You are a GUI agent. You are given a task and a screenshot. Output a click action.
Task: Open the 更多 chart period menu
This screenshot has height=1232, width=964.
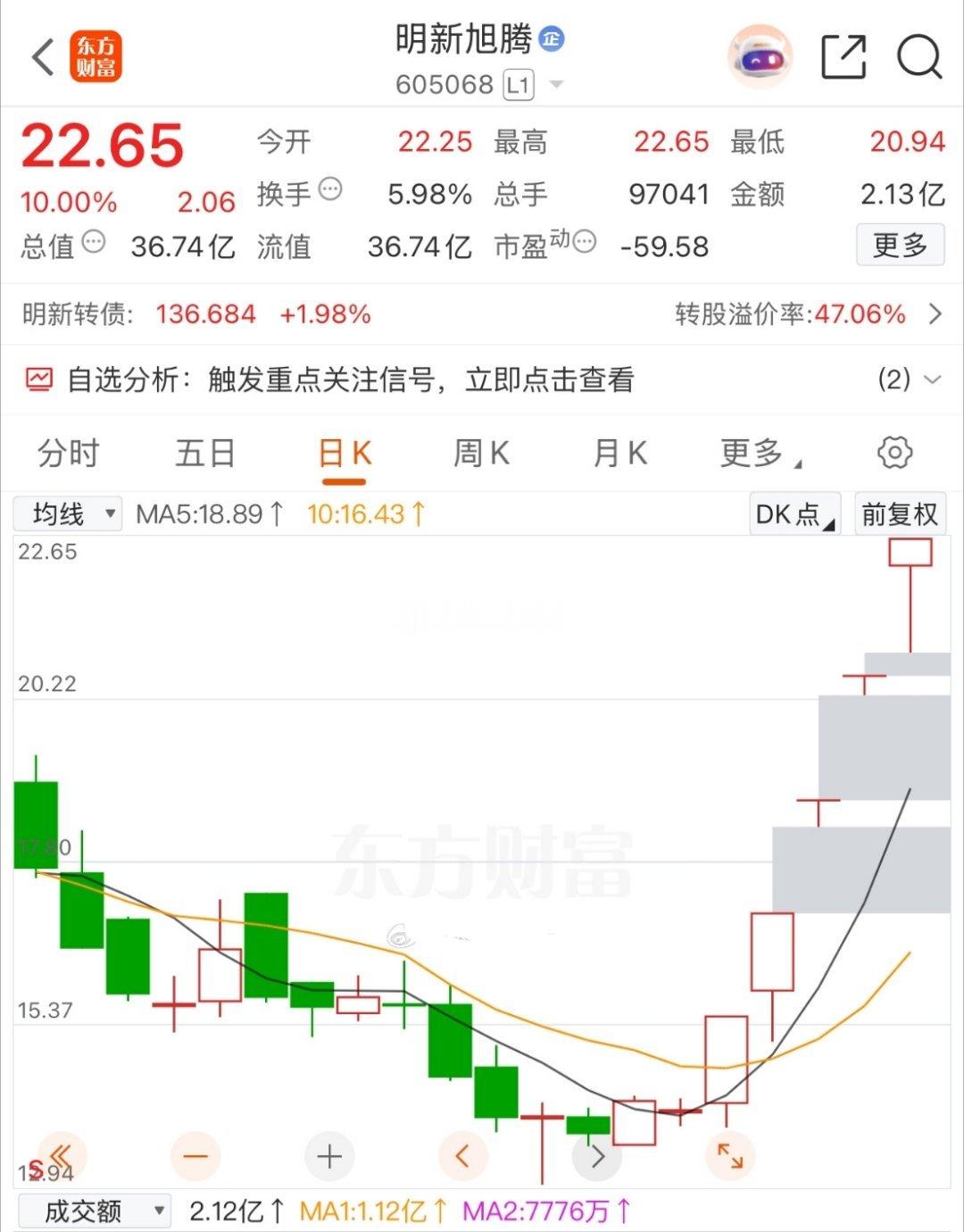coord(760,454)
